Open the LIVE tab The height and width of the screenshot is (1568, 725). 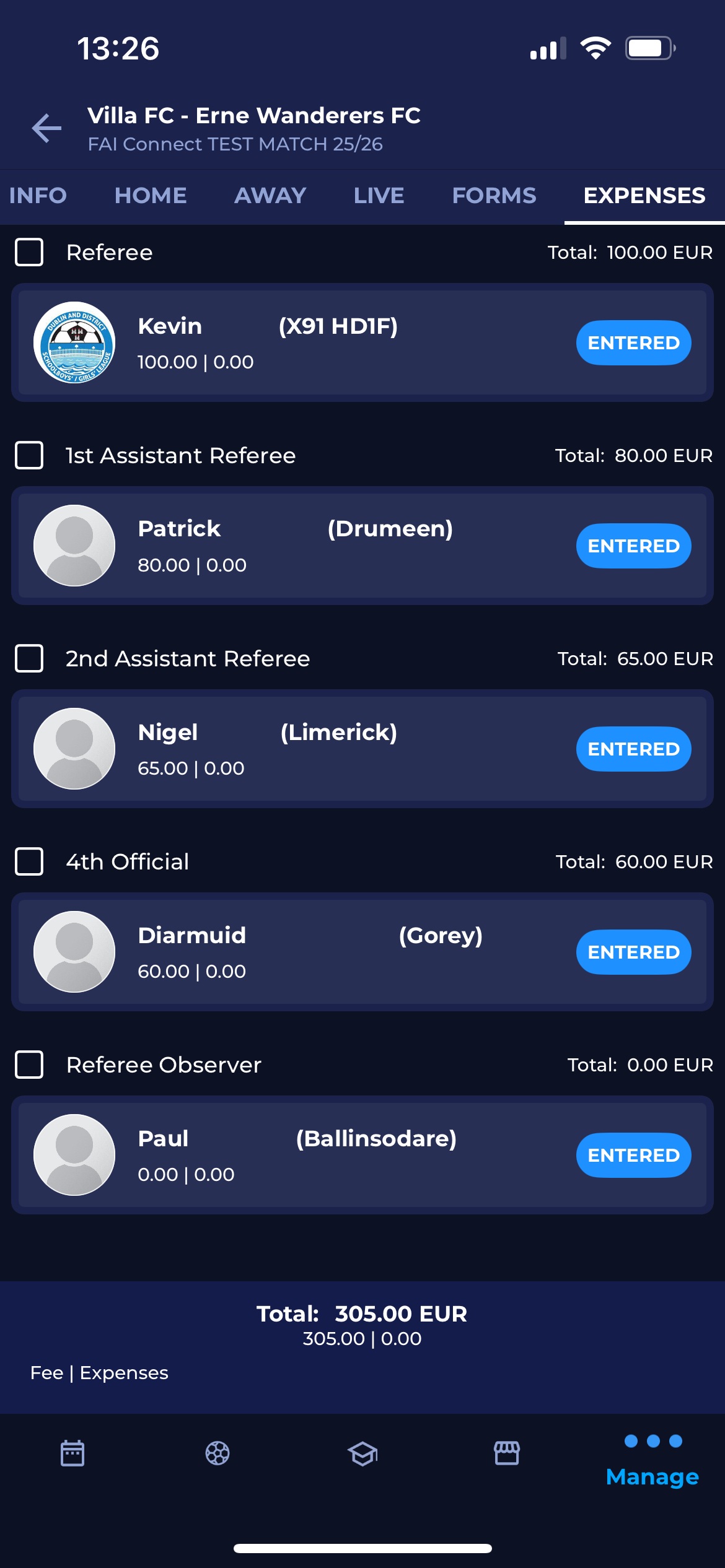(379, 196)
